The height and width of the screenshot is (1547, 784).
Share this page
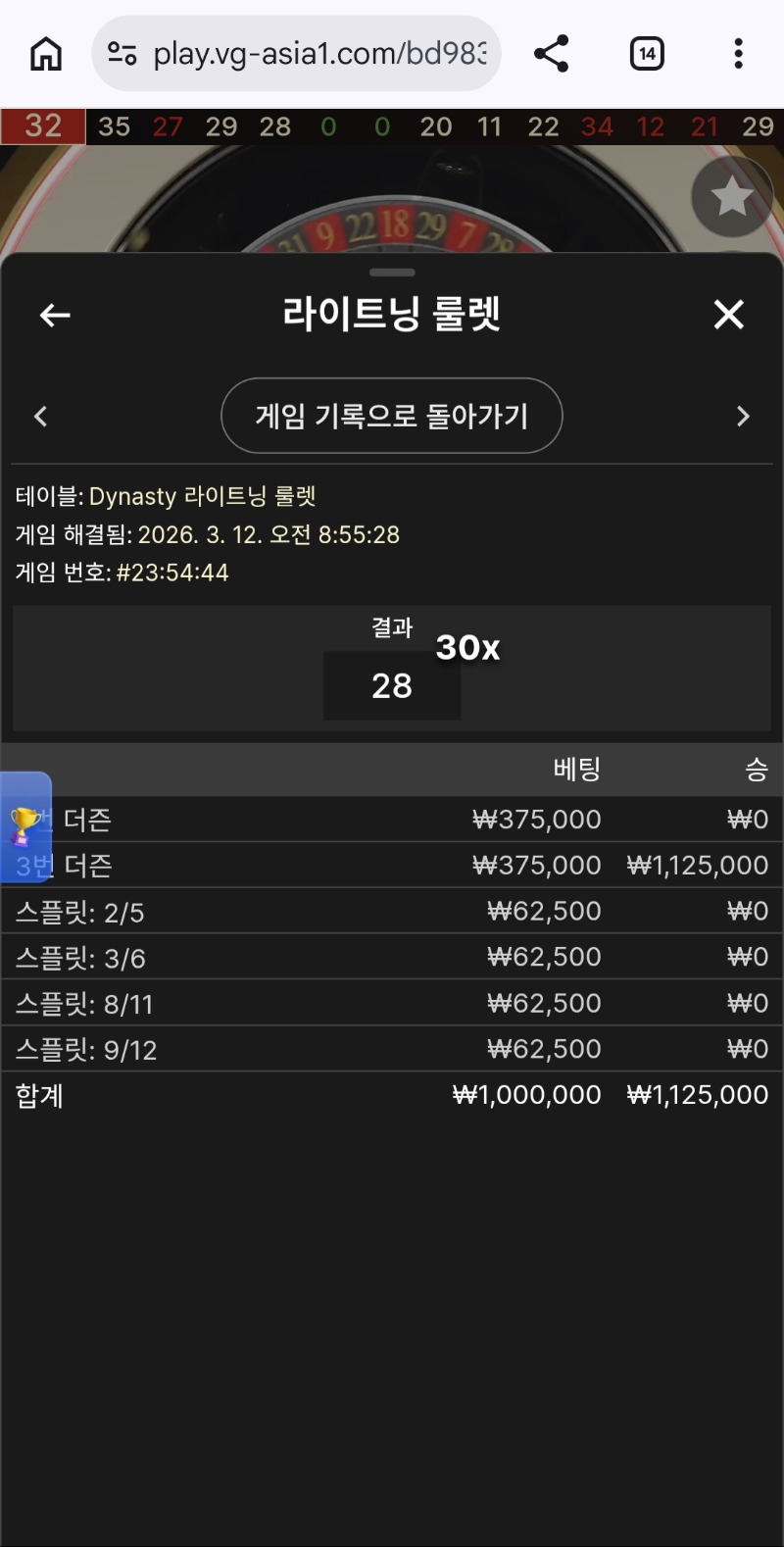552,54
